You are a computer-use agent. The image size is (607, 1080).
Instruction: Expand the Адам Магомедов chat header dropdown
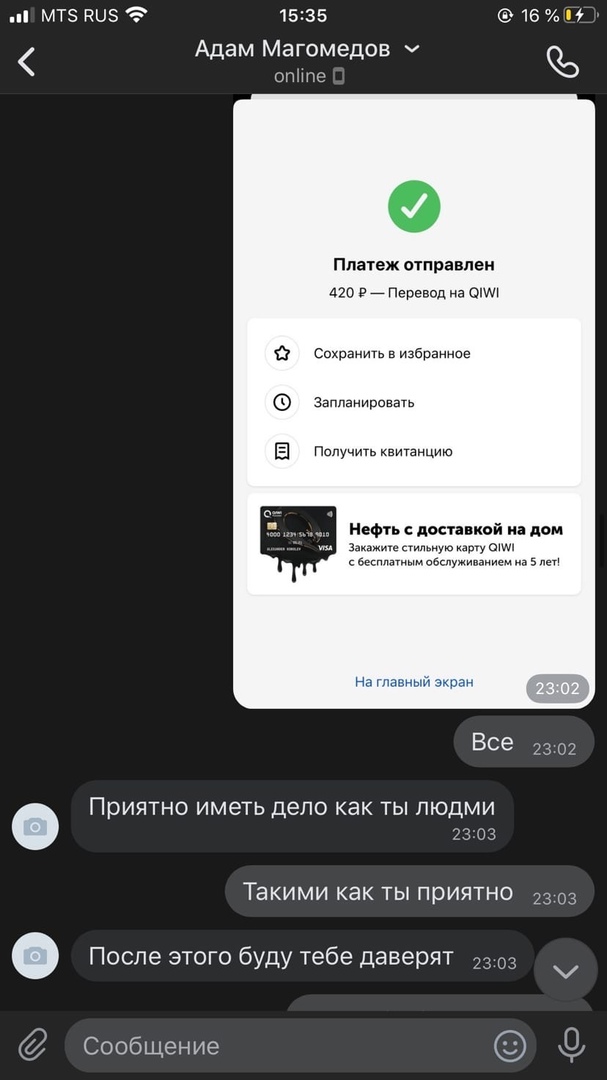tap(411, 48)
